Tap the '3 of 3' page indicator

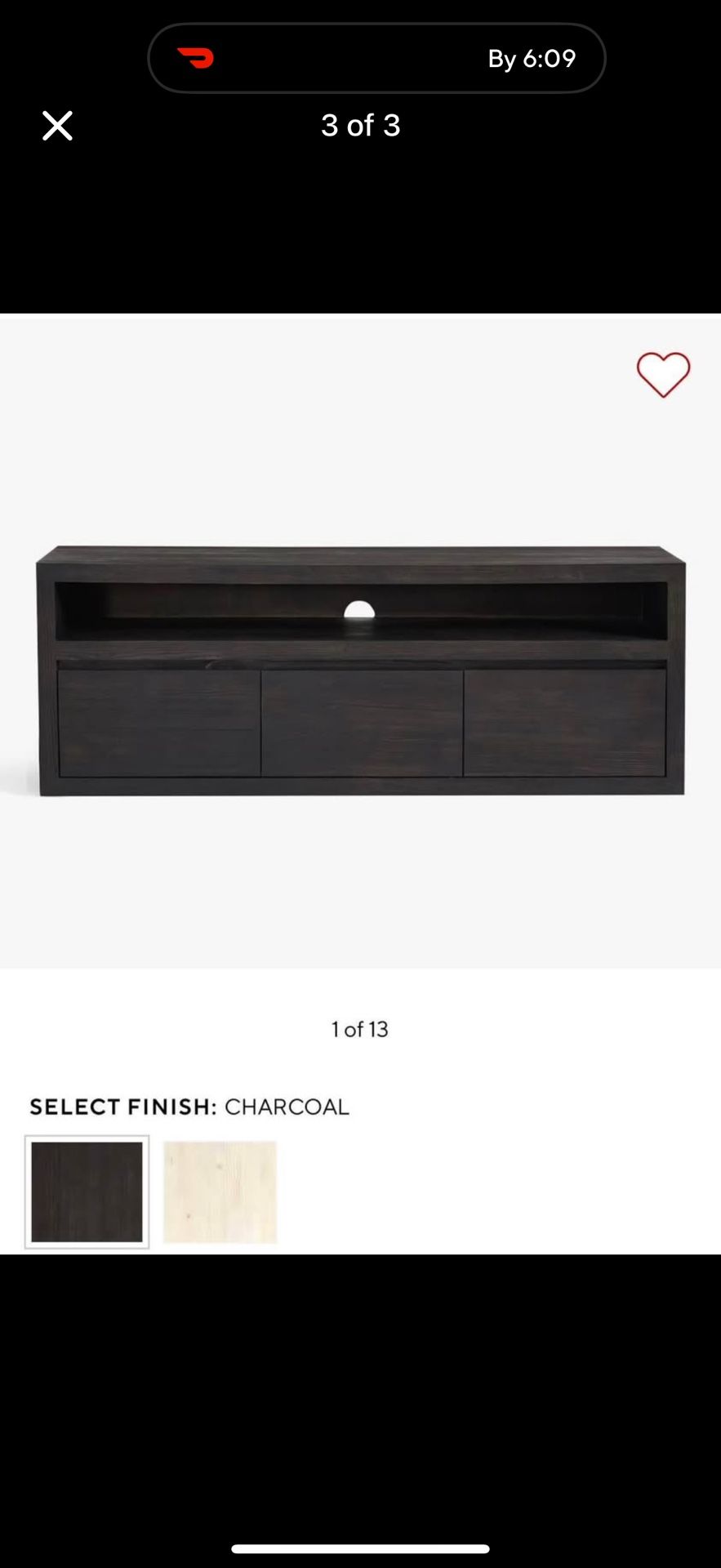click(360, 126)
